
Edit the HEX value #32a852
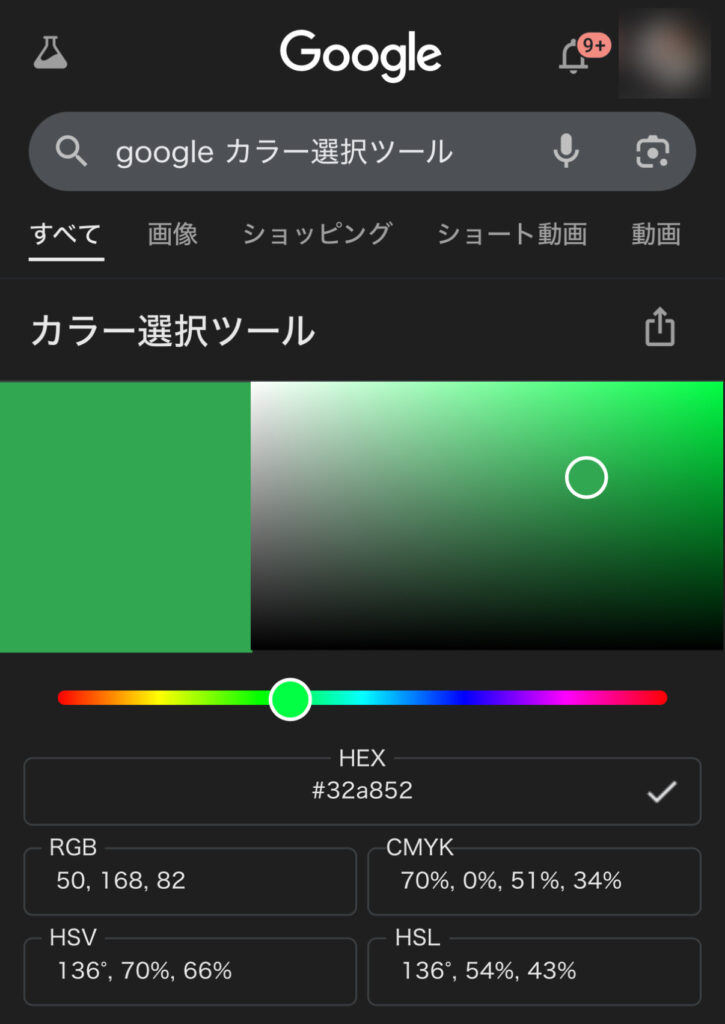tap(362, 791)
